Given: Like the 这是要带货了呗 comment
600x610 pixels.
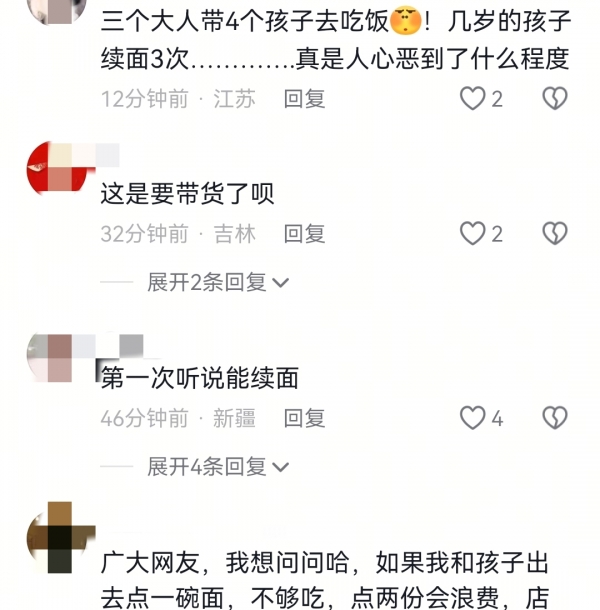Looking at the screenshot, I should tap(472, 234).
